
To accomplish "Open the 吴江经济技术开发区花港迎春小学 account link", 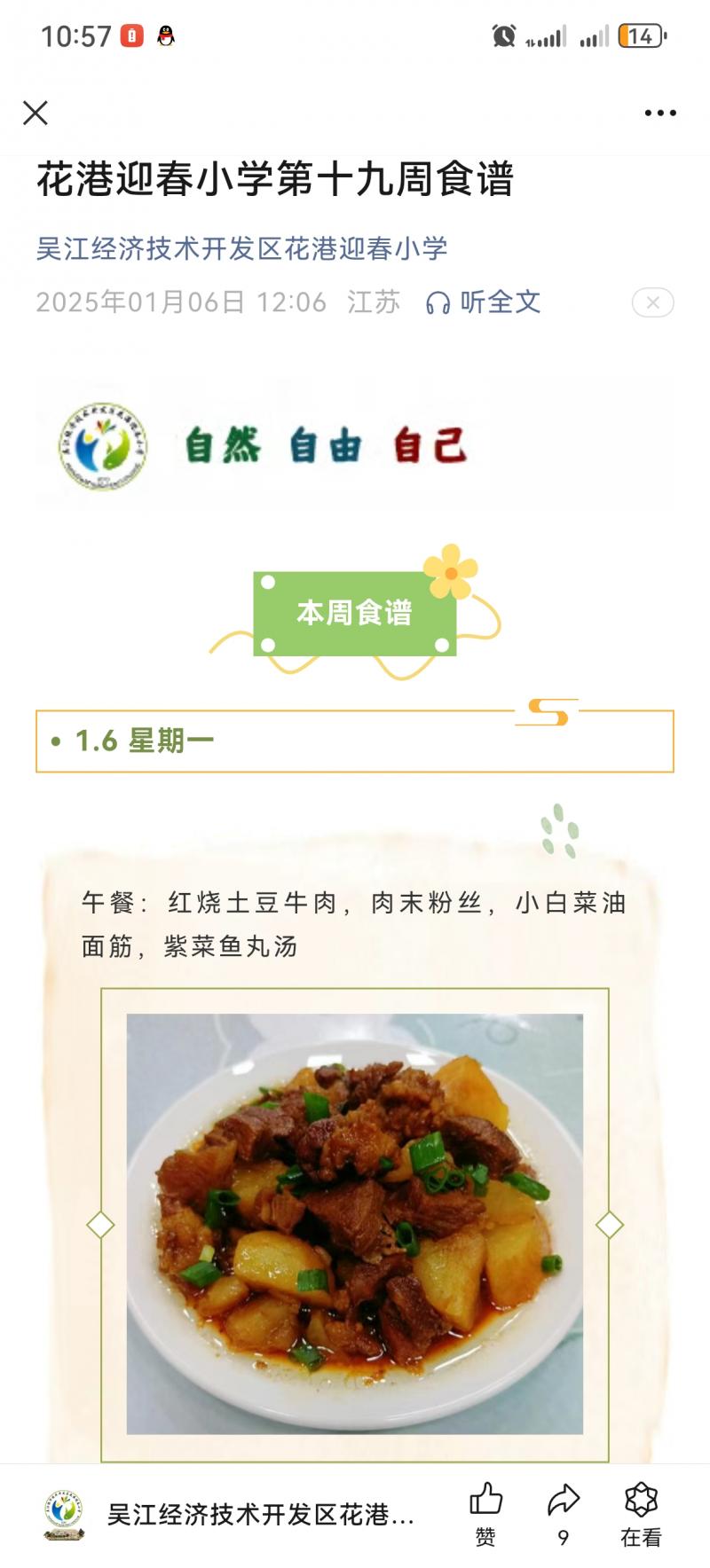I will pos(241,248).
